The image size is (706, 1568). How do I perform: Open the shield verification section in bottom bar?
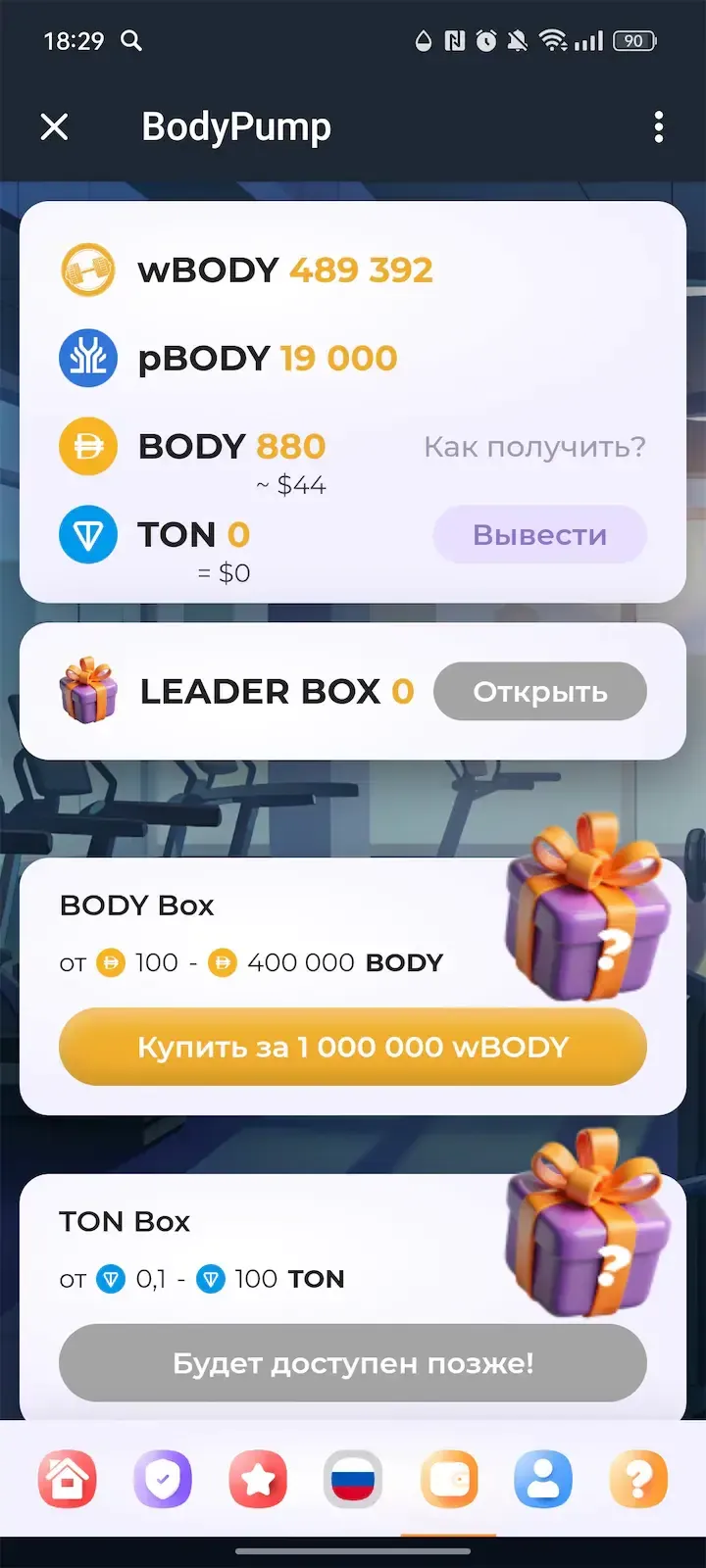click(x=162, y=1480)
